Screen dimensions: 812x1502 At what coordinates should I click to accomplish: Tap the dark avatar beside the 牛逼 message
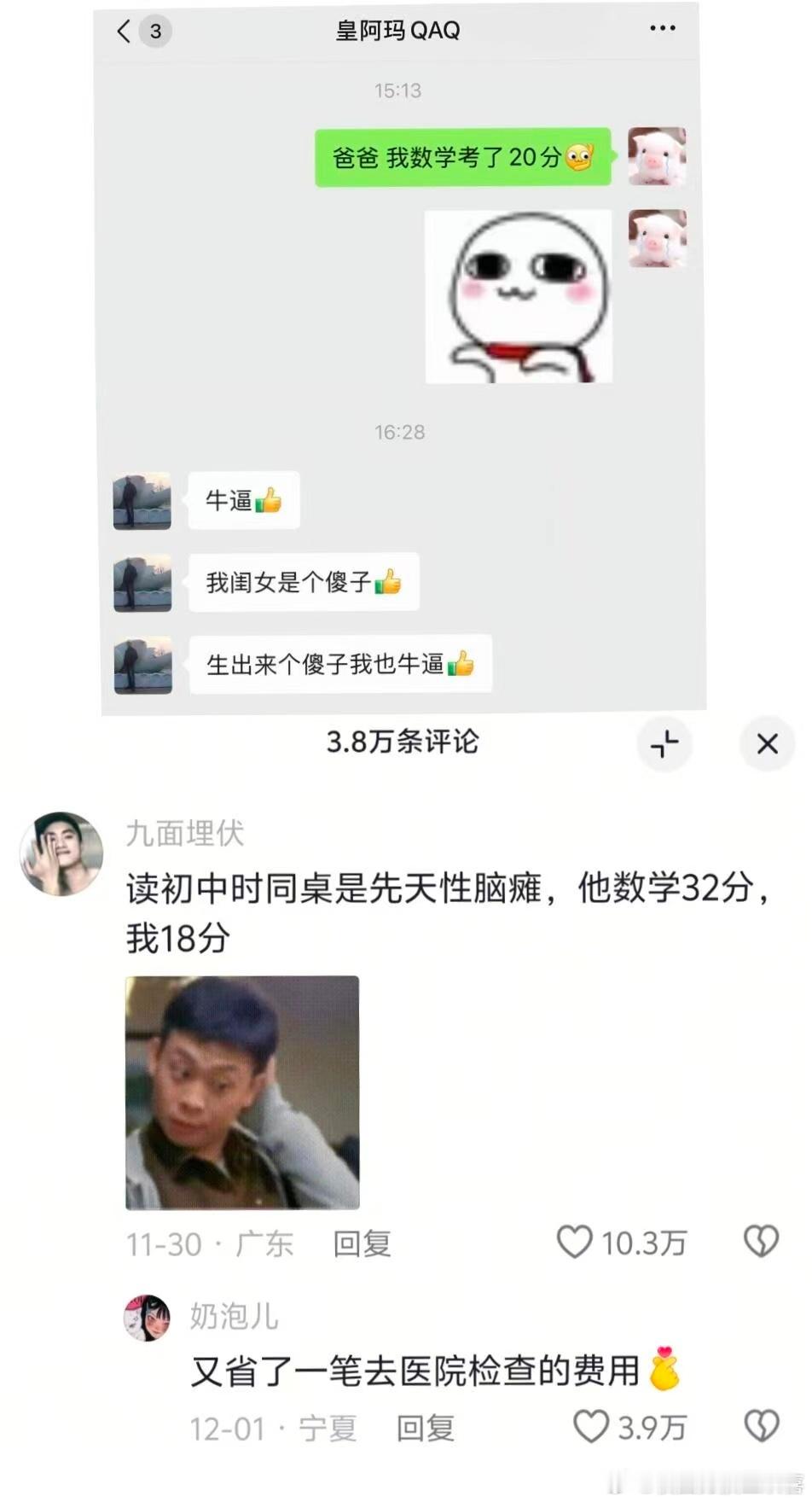[x=142, y=502]
